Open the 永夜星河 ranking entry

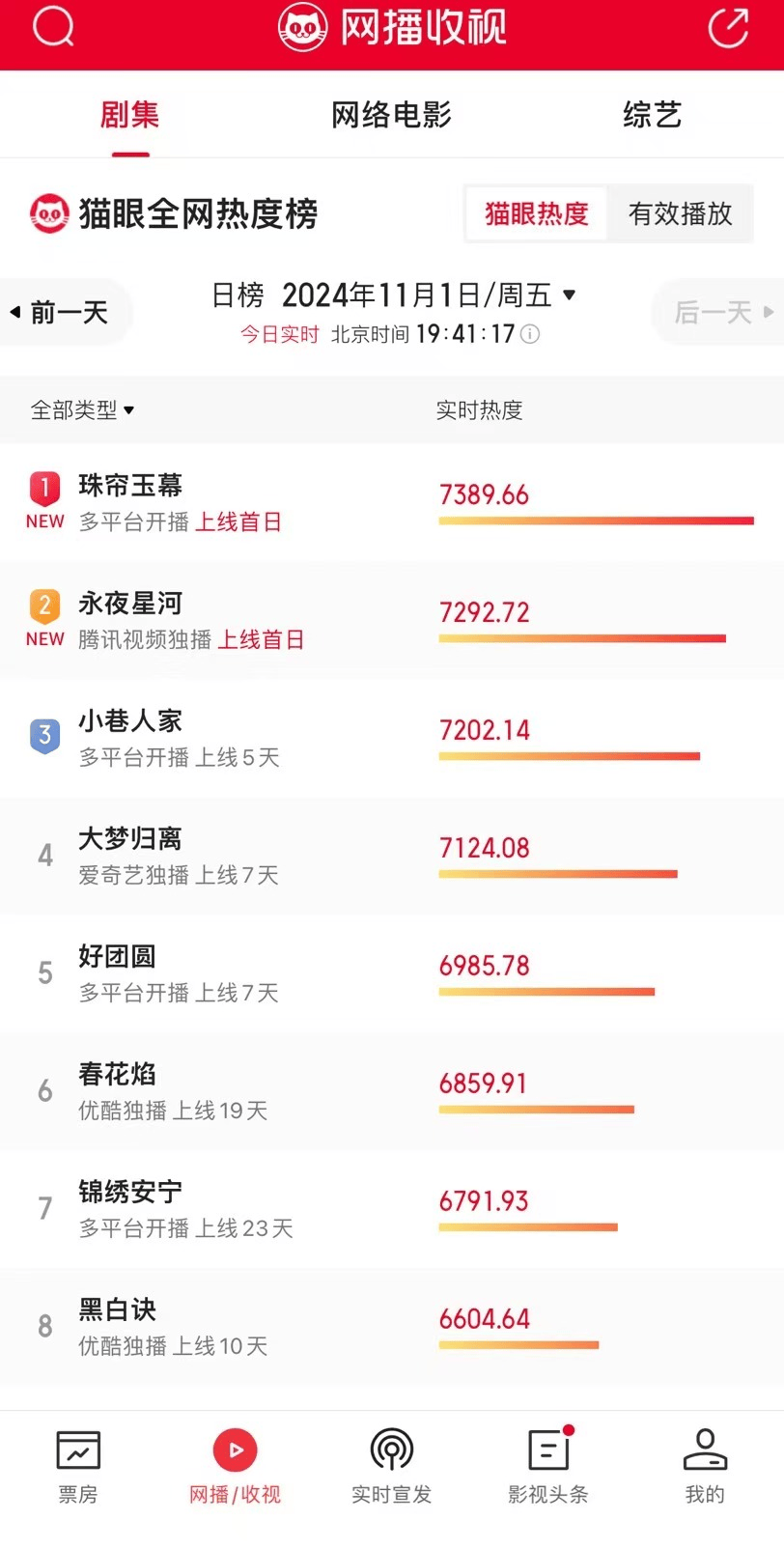coord(392,621)
